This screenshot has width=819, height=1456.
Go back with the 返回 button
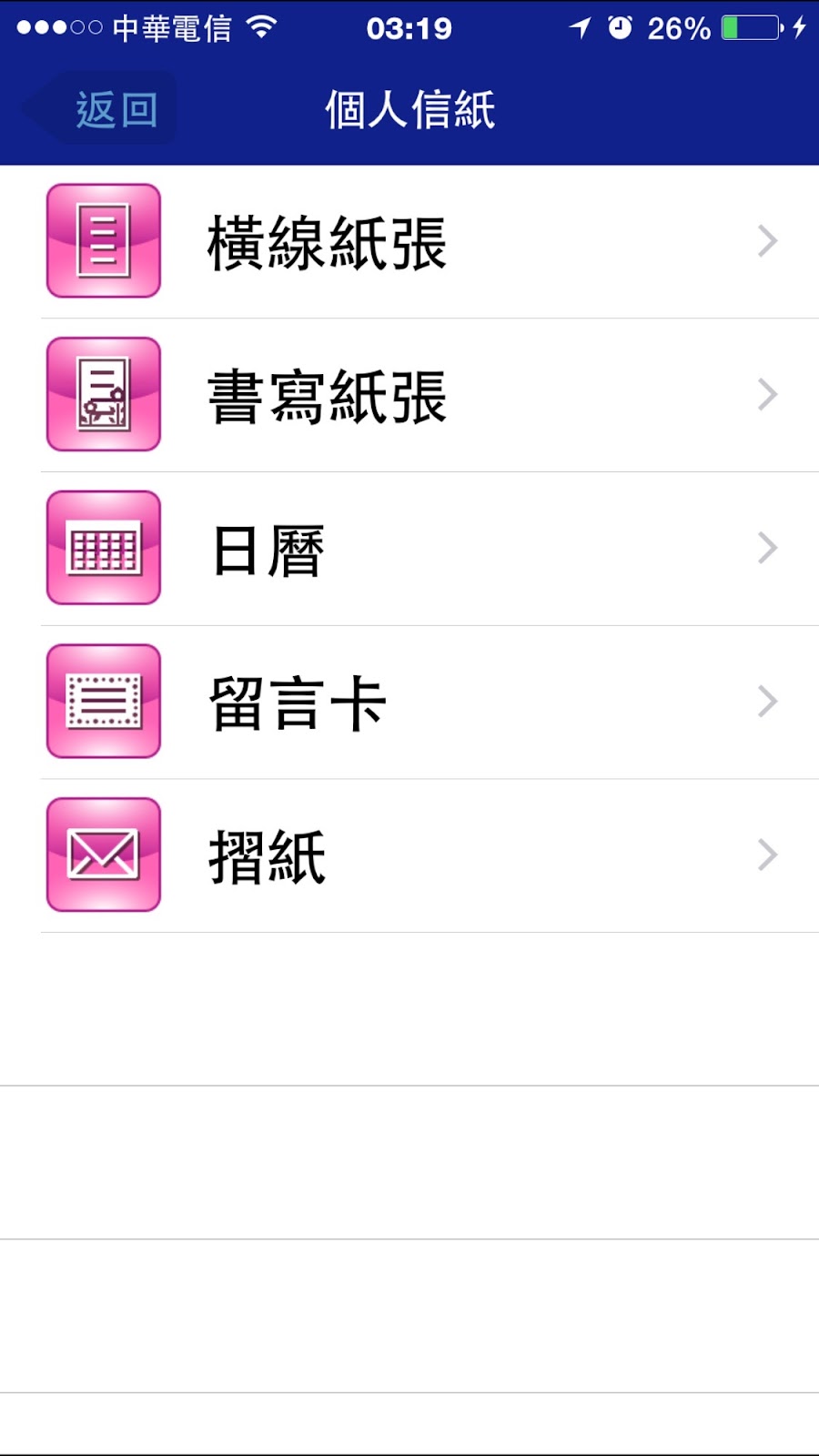(x=102, y=109)
